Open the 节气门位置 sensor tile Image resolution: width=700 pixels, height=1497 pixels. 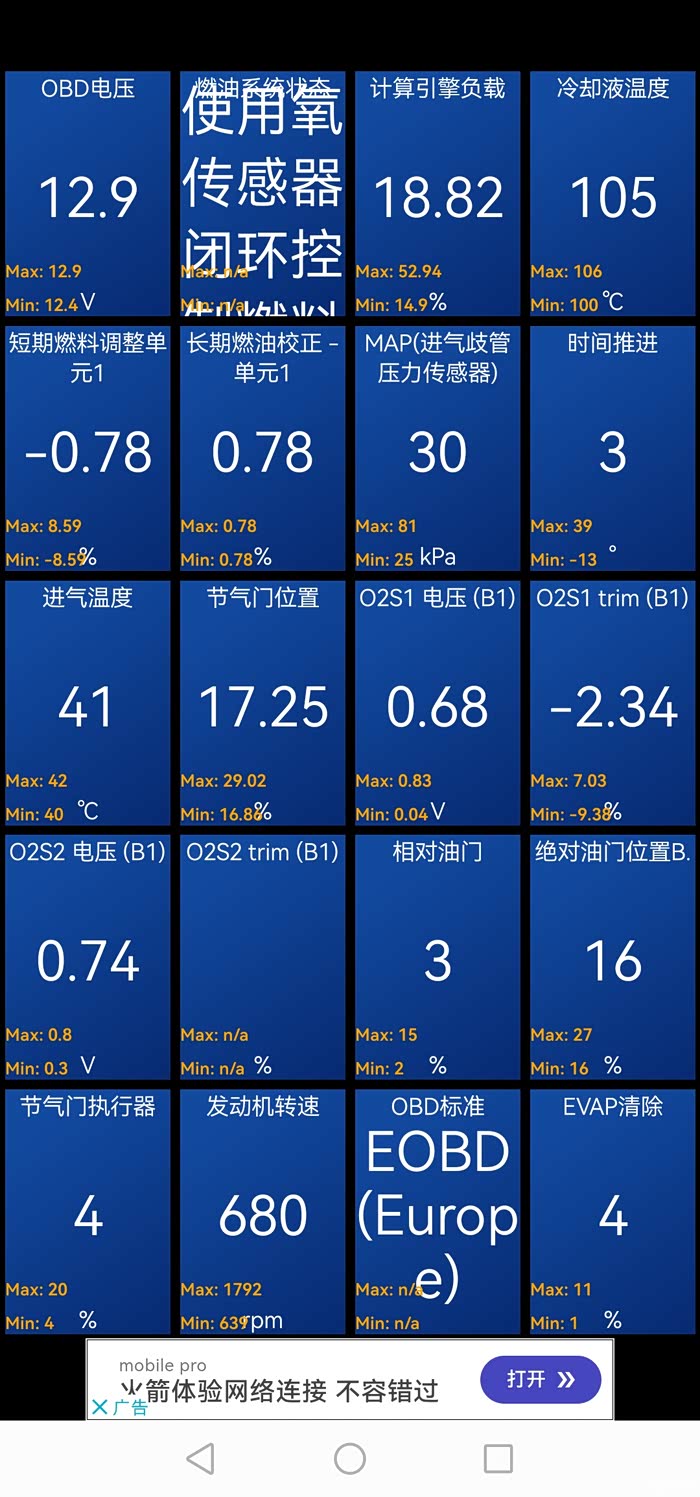(x=263, y=703)
